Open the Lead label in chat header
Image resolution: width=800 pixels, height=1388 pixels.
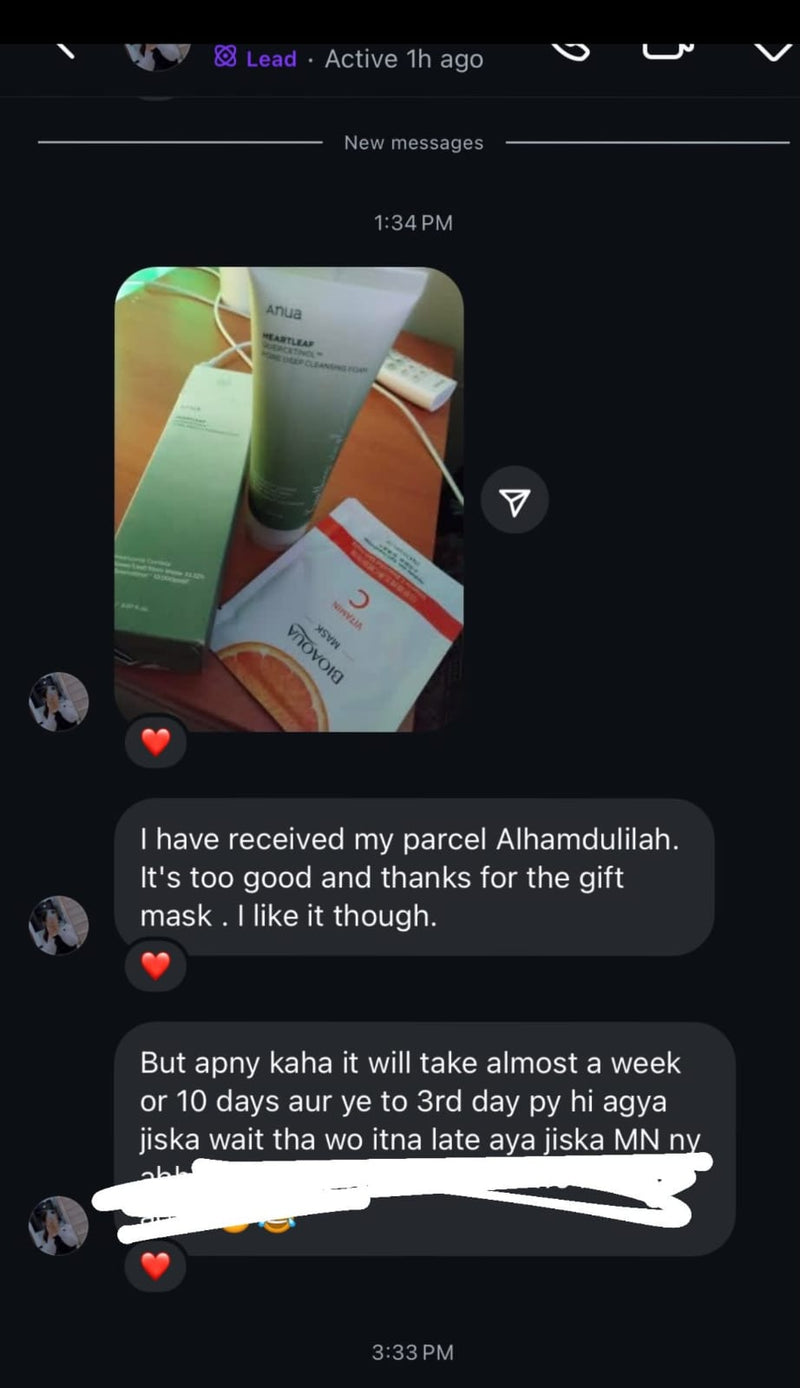pos(256,59)
